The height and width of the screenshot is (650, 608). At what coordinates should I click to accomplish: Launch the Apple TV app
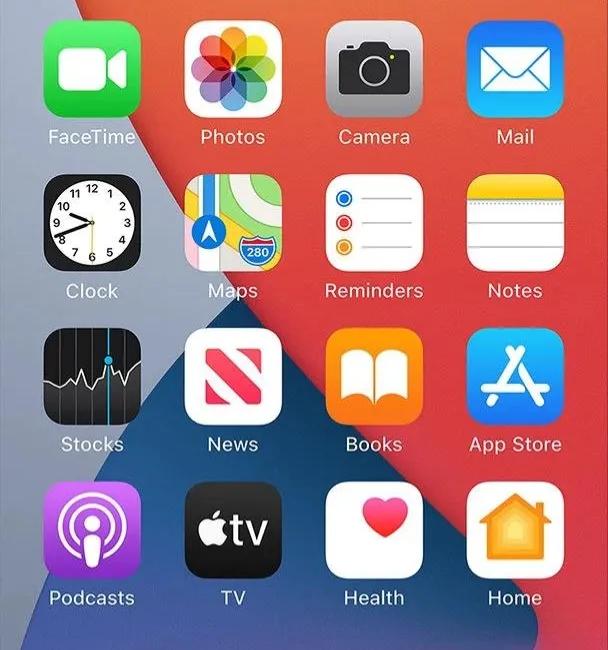coord(233,530)
